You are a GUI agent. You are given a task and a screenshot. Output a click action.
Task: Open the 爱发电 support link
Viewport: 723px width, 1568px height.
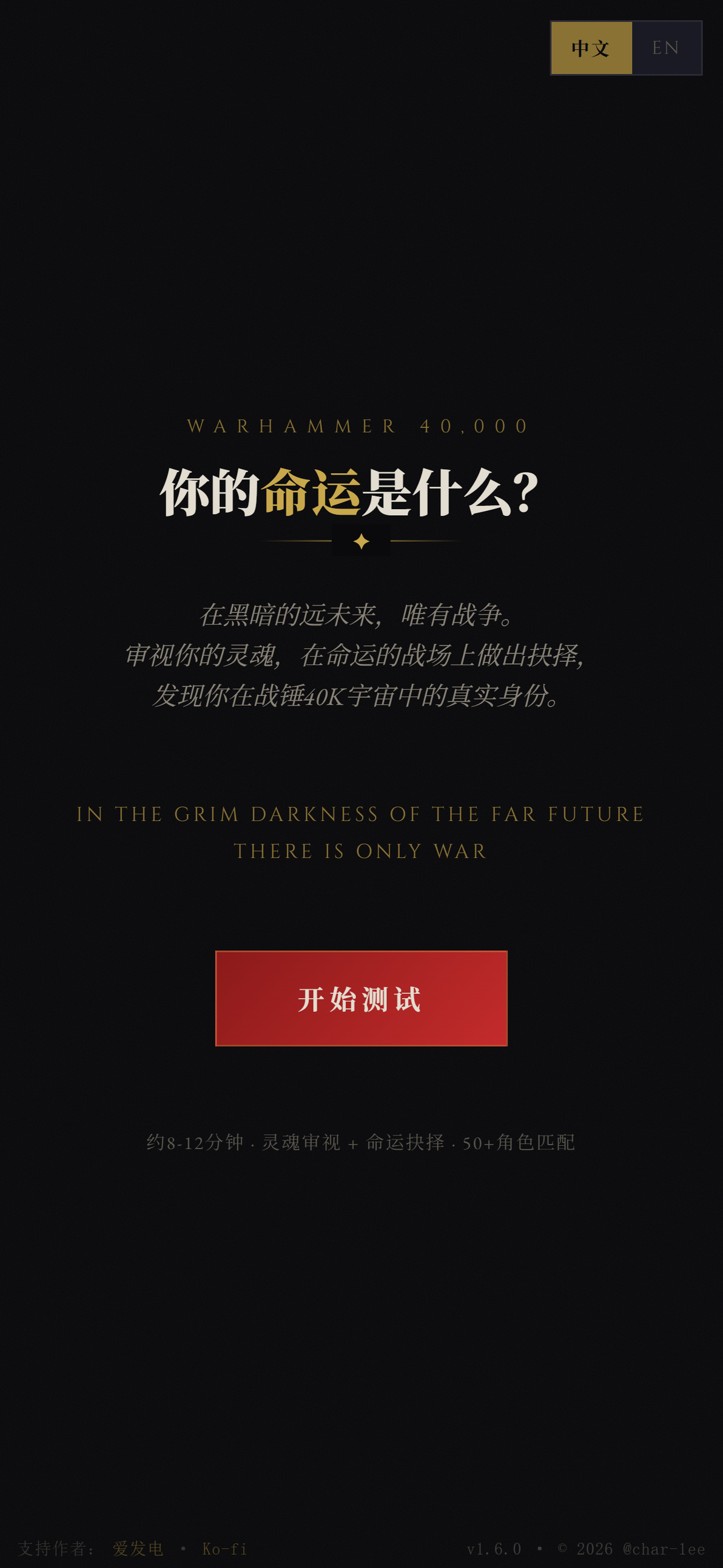(138, 1549)
